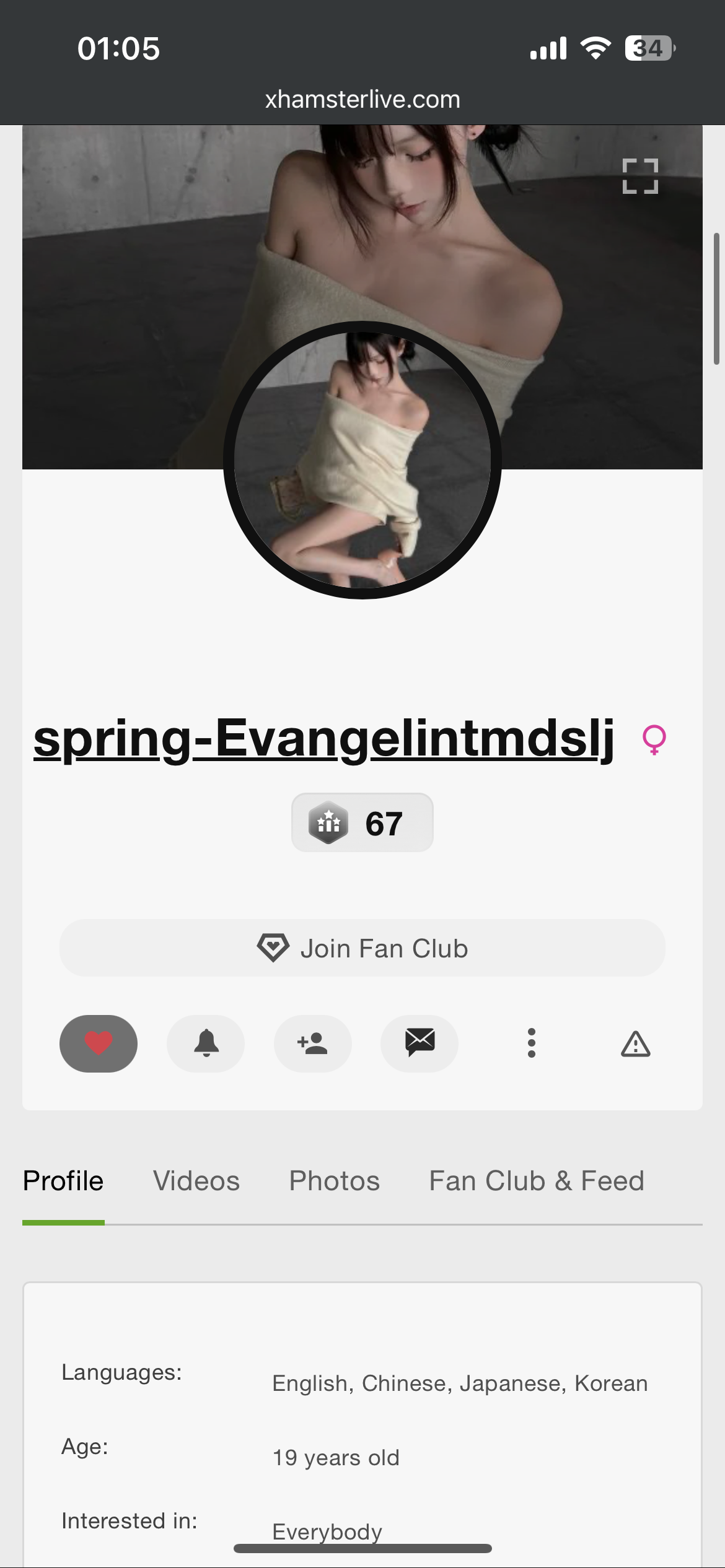
Task: Switch to the Videos tab
Action: pos(196,1181)
